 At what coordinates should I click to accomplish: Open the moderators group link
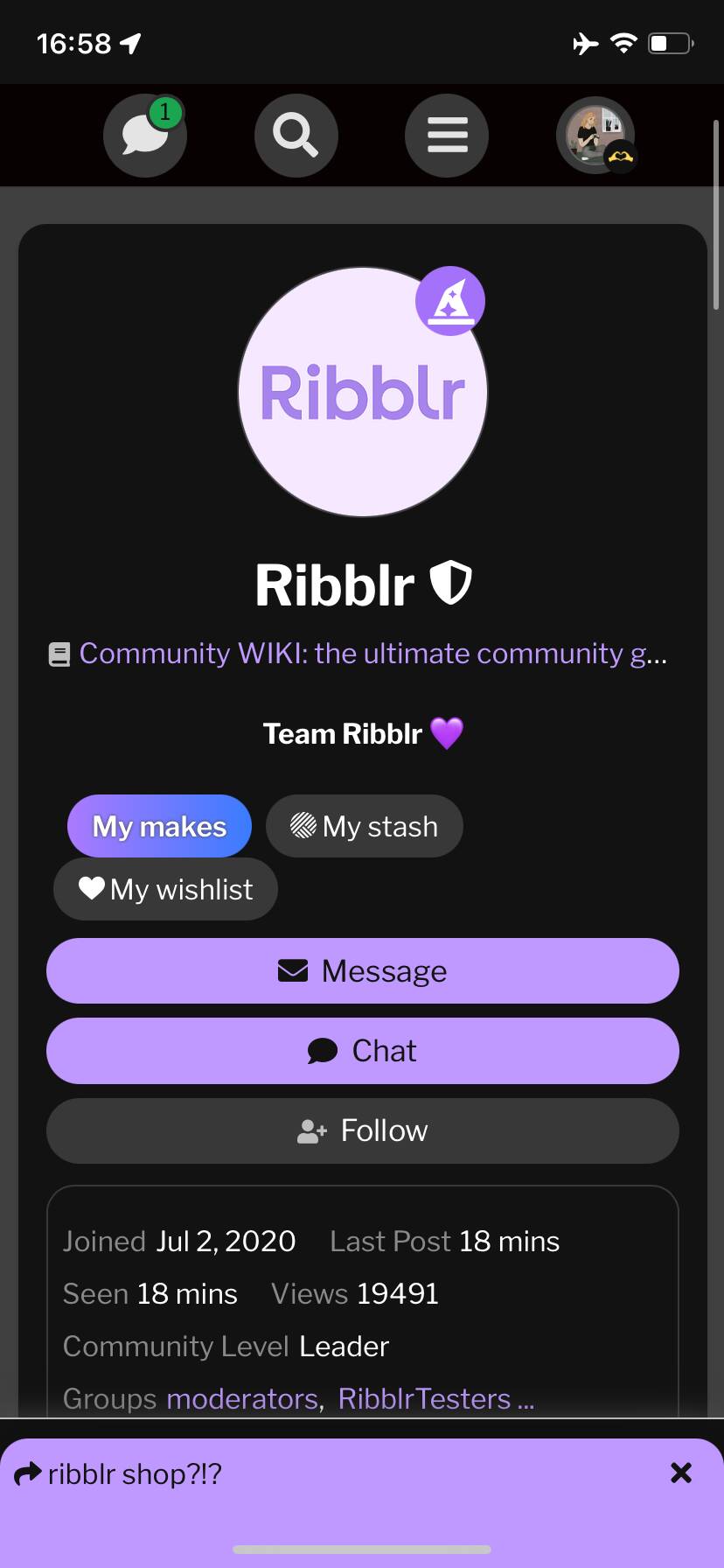point(242,1398)
